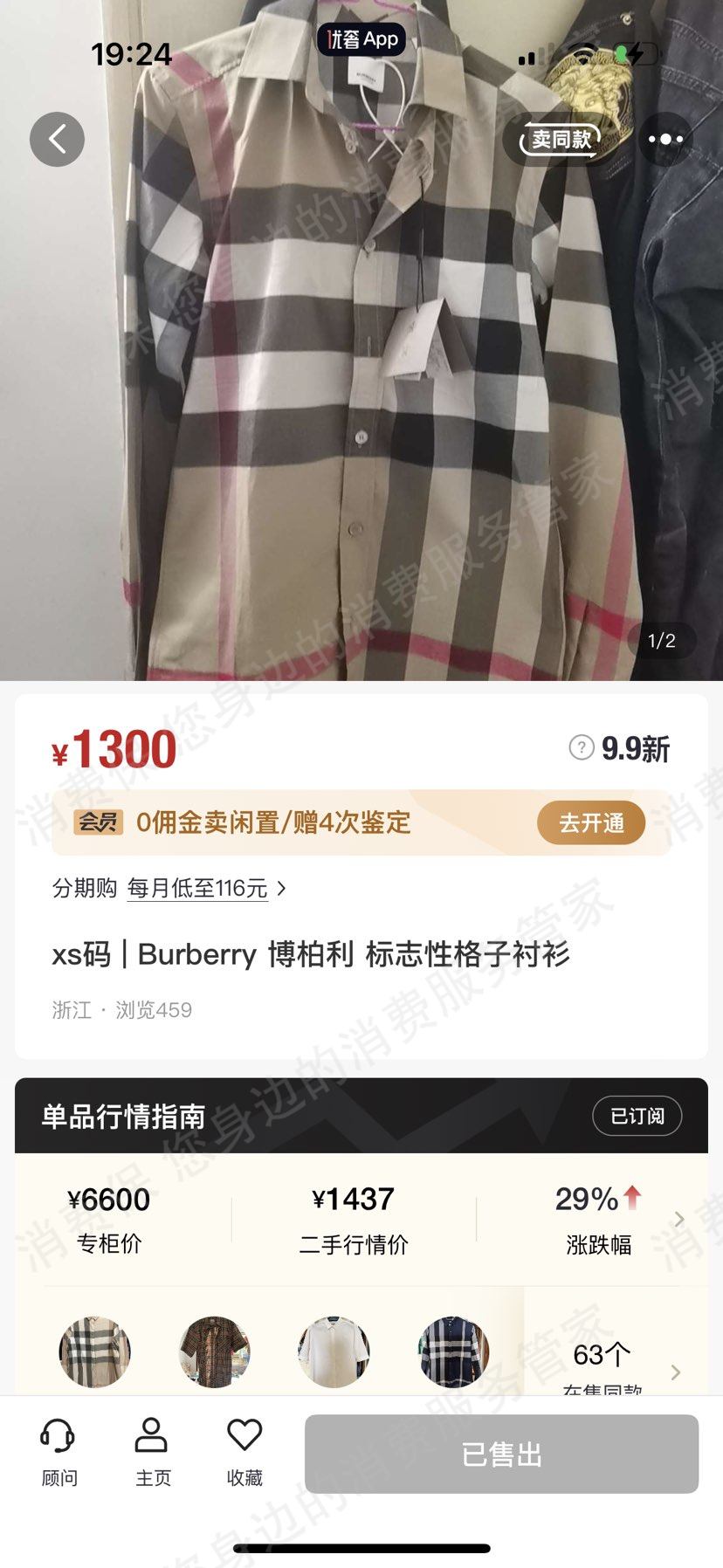Open the navy check shirt thumbnail
Viewport: 723px width, 1568px height.
pos(453,1351)
